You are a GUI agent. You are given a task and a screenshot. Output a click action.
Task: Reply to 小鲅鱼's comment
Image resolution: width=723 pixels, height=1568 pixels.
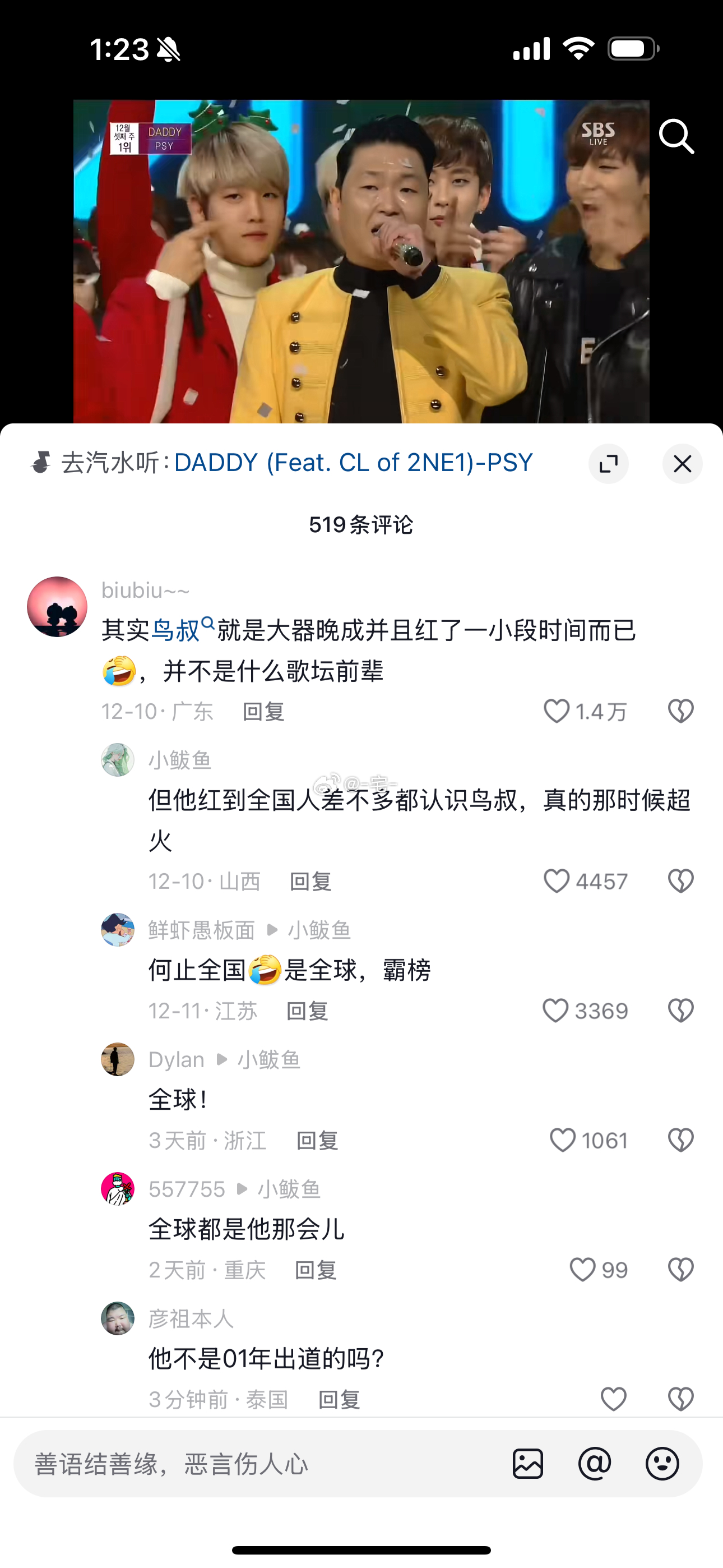pyautogui.click(x=310, y=881)
